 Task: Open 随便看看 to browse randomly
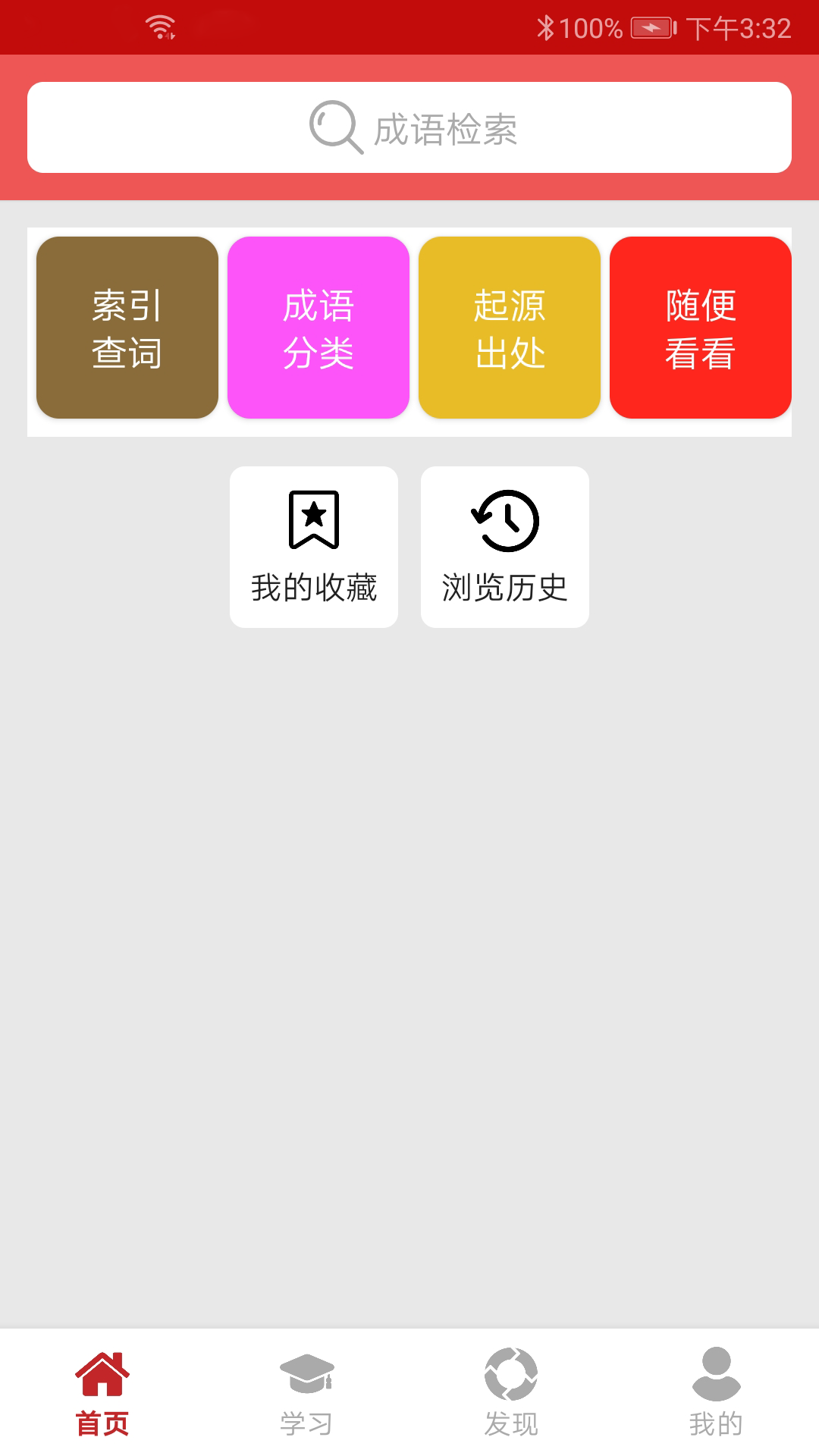coord(701,328)
